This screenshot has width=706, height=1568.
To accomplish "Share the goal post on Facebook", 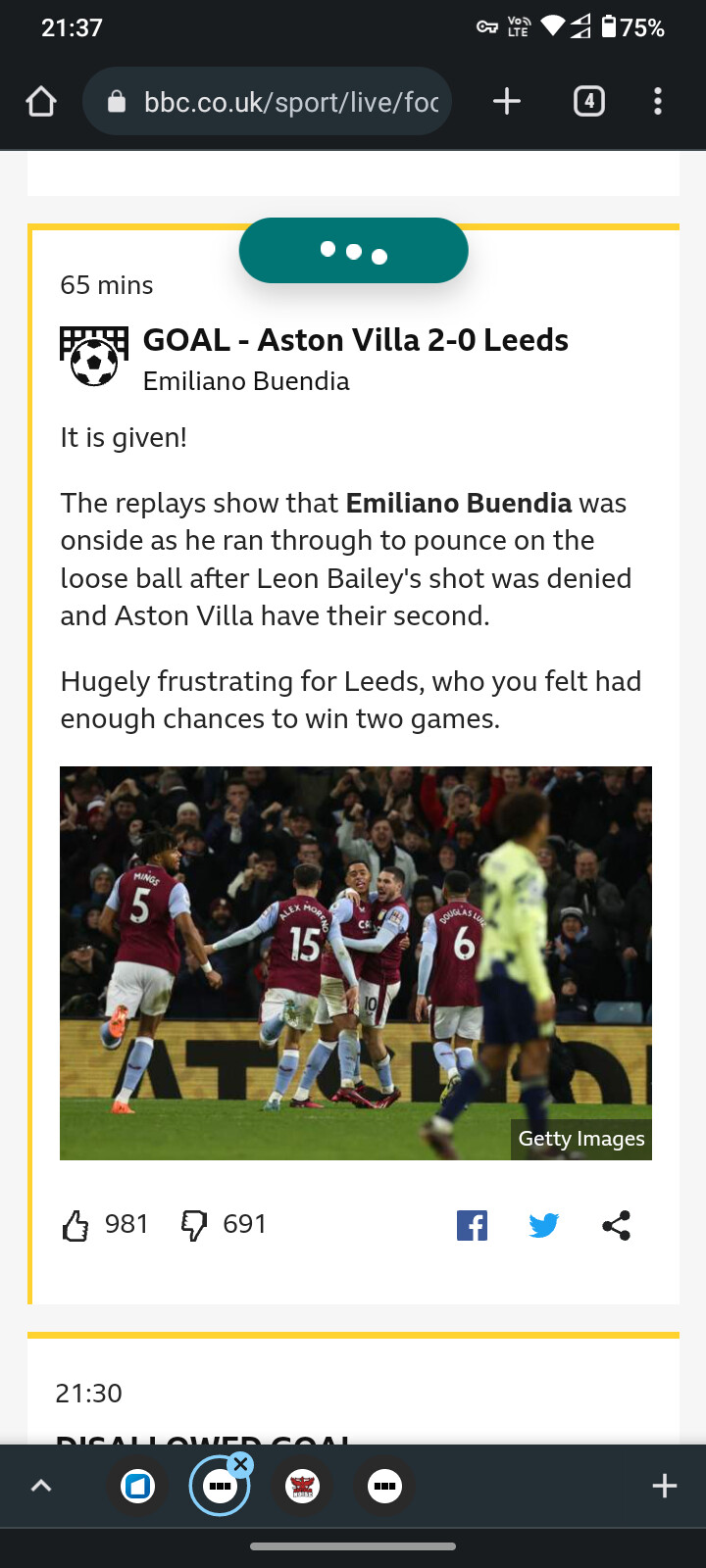I will [x=472, y=1225].
